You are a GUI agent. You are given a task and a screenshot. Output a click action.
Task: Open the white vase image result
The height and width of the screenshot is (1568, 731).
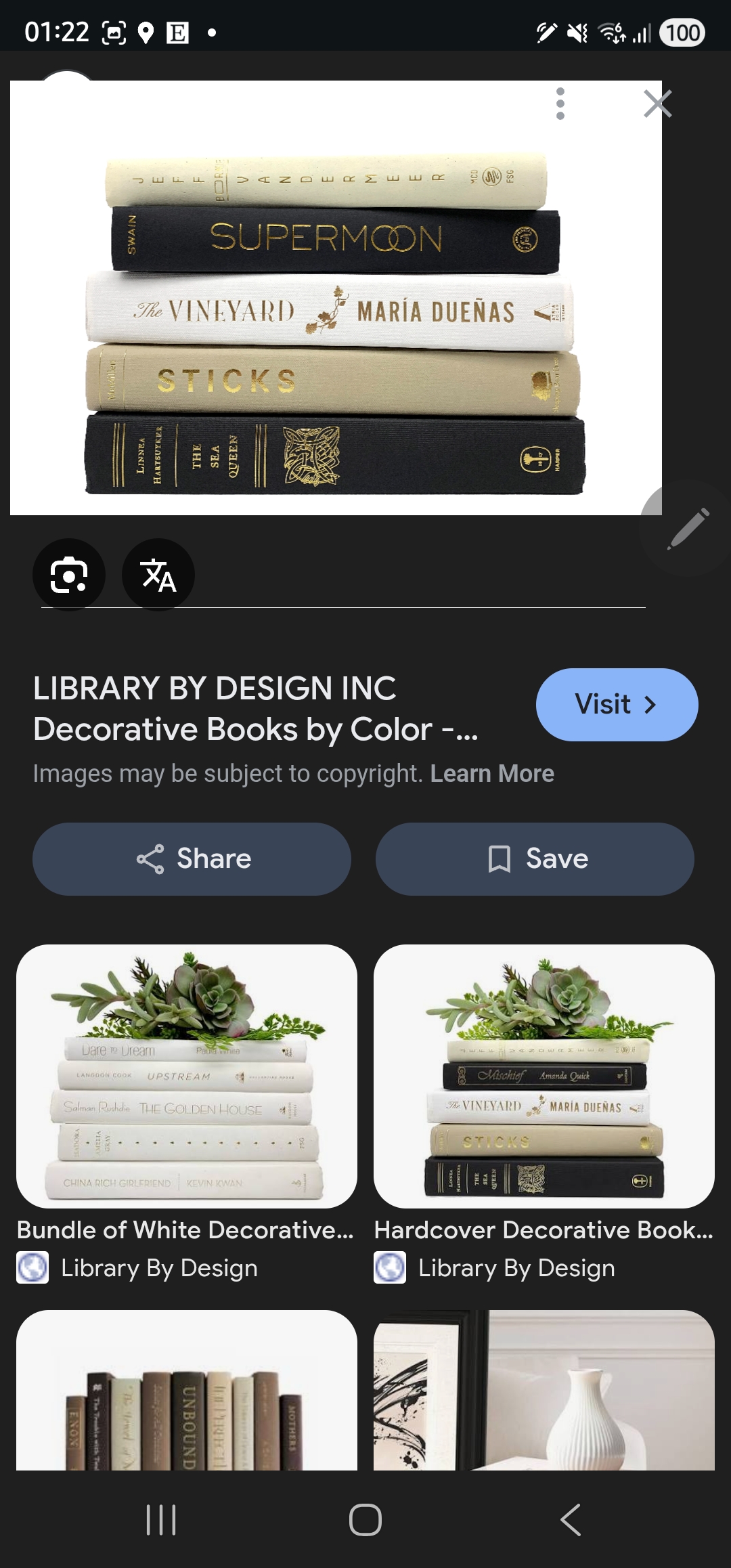point(544,1391)
